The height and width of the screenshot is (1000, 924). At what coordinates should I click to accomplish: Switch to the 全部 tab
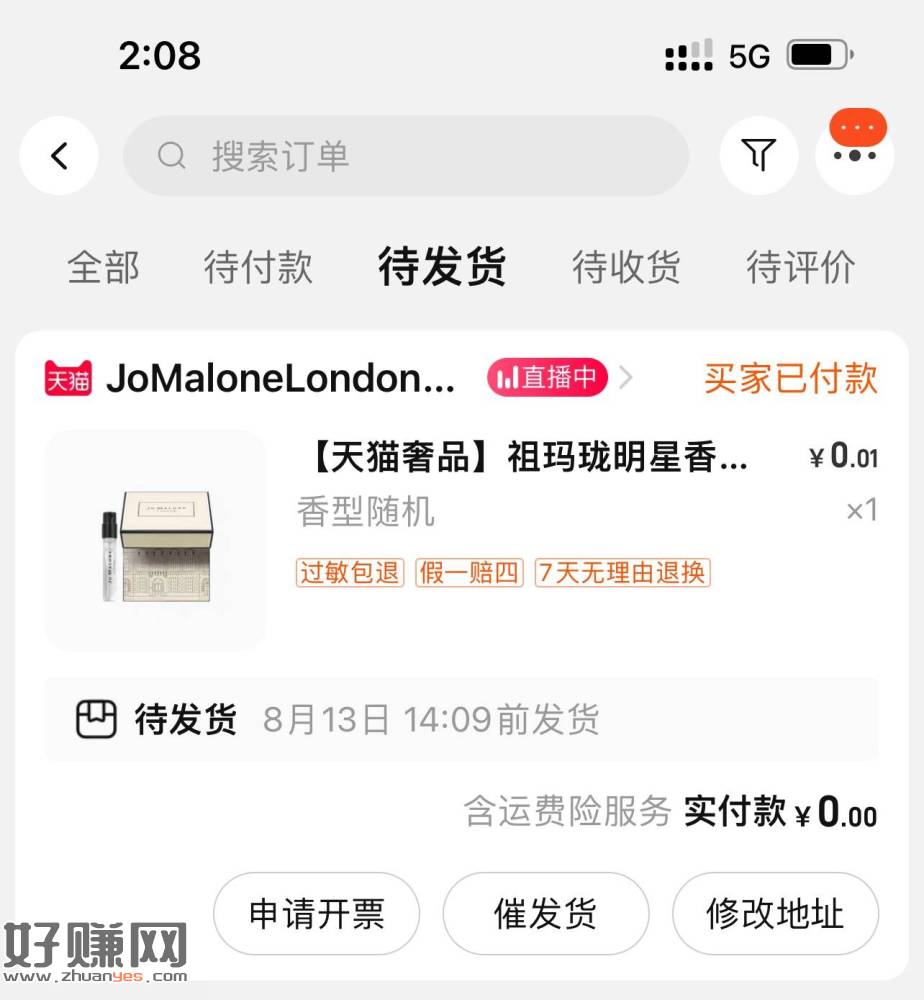103,267
